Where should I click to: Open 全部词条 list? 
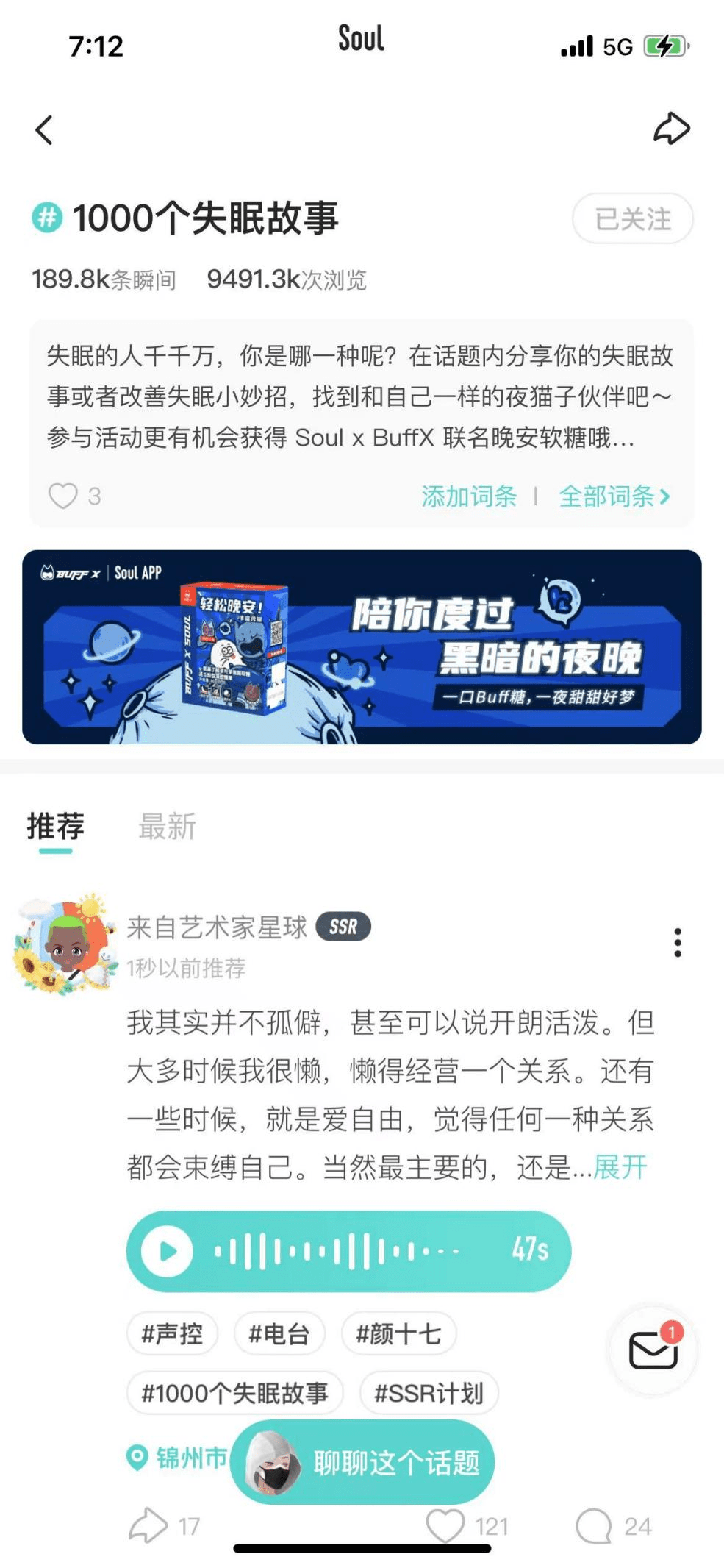[614, 496]
